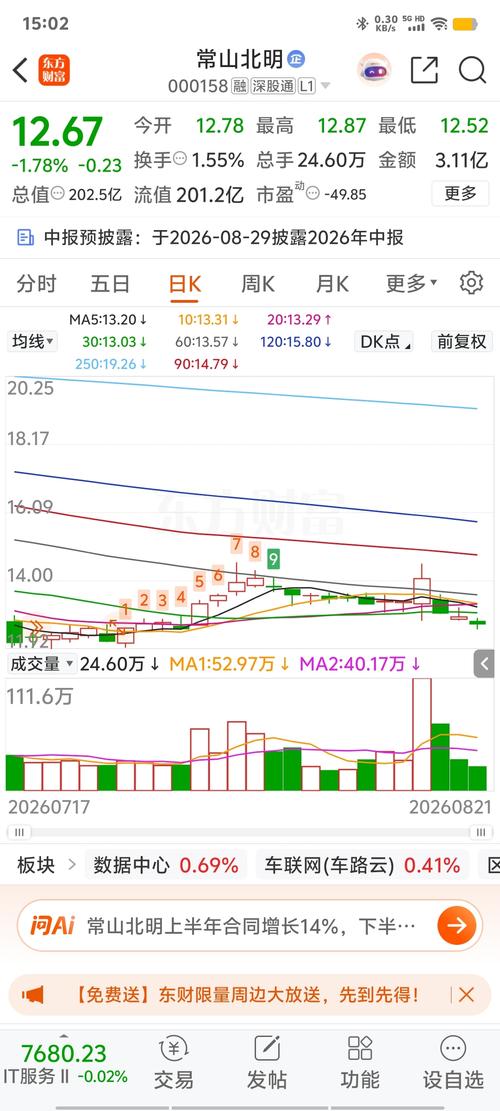Image resolution: width=500 pixels, height=1111 pixels.
Task: Select the 周K chart tab
Action: tap(258, 284)
